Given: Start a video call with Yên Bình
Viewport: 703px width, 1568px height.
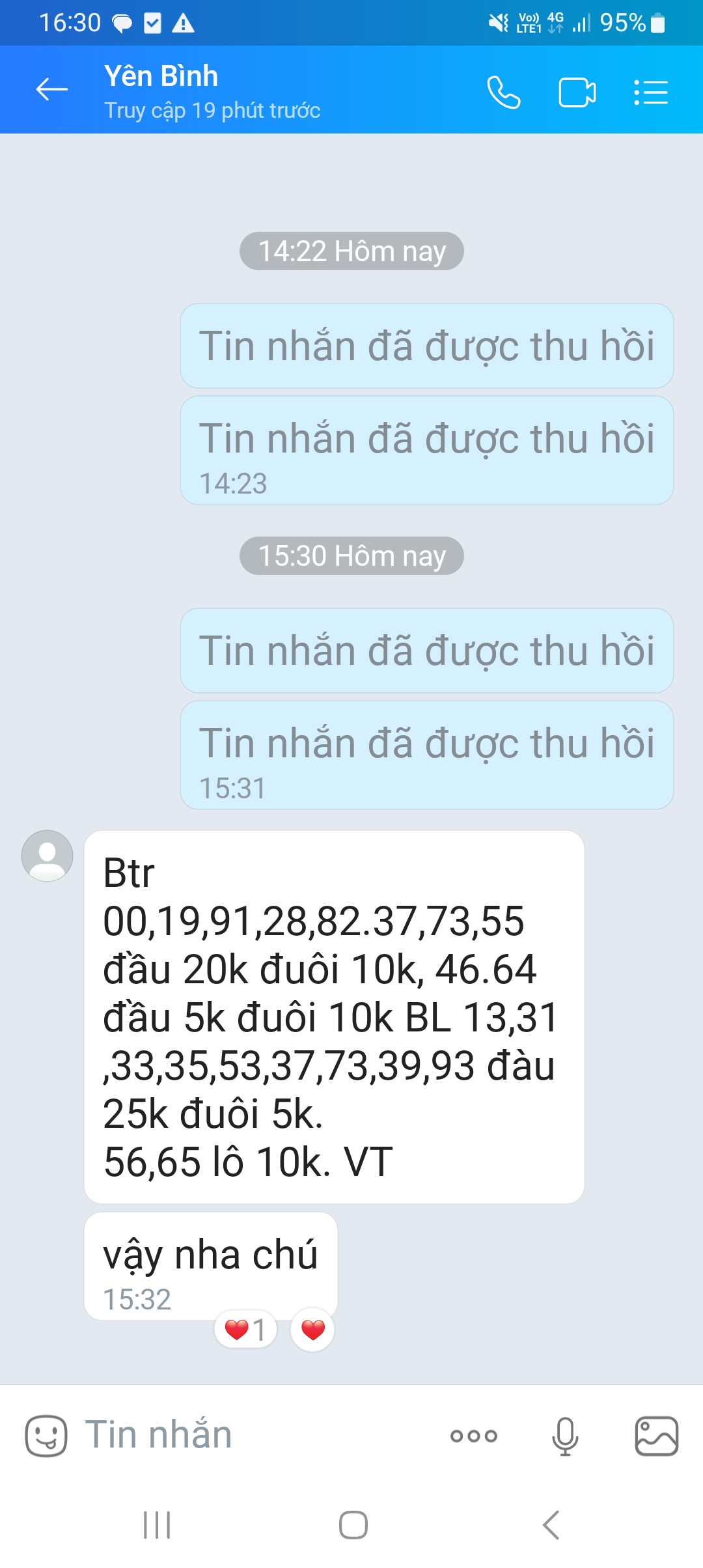Looking at the screenshot, I should pyautogui.click(x=577, y=92).
